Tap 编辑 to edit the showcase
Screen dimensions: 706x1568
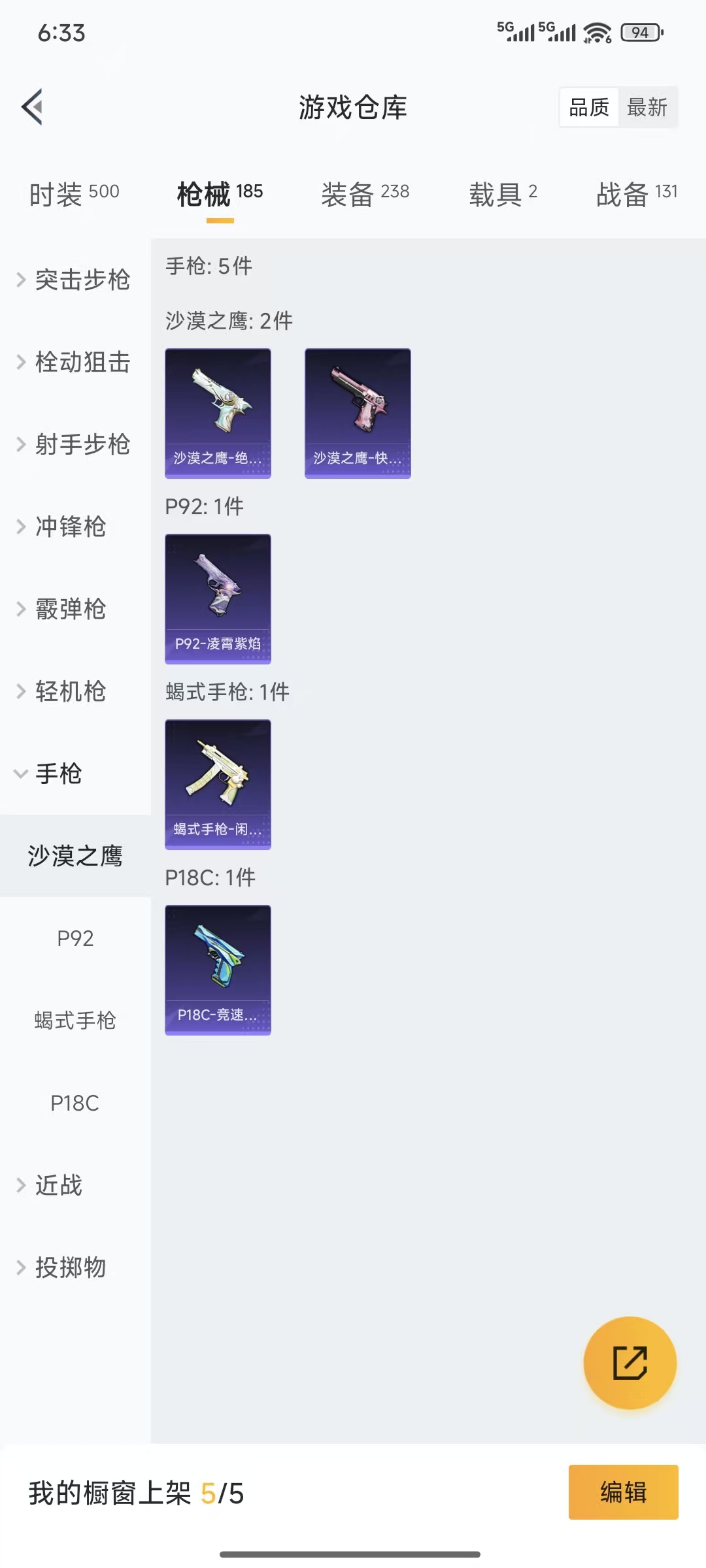pyautogui.click(x=623, y=1492)
